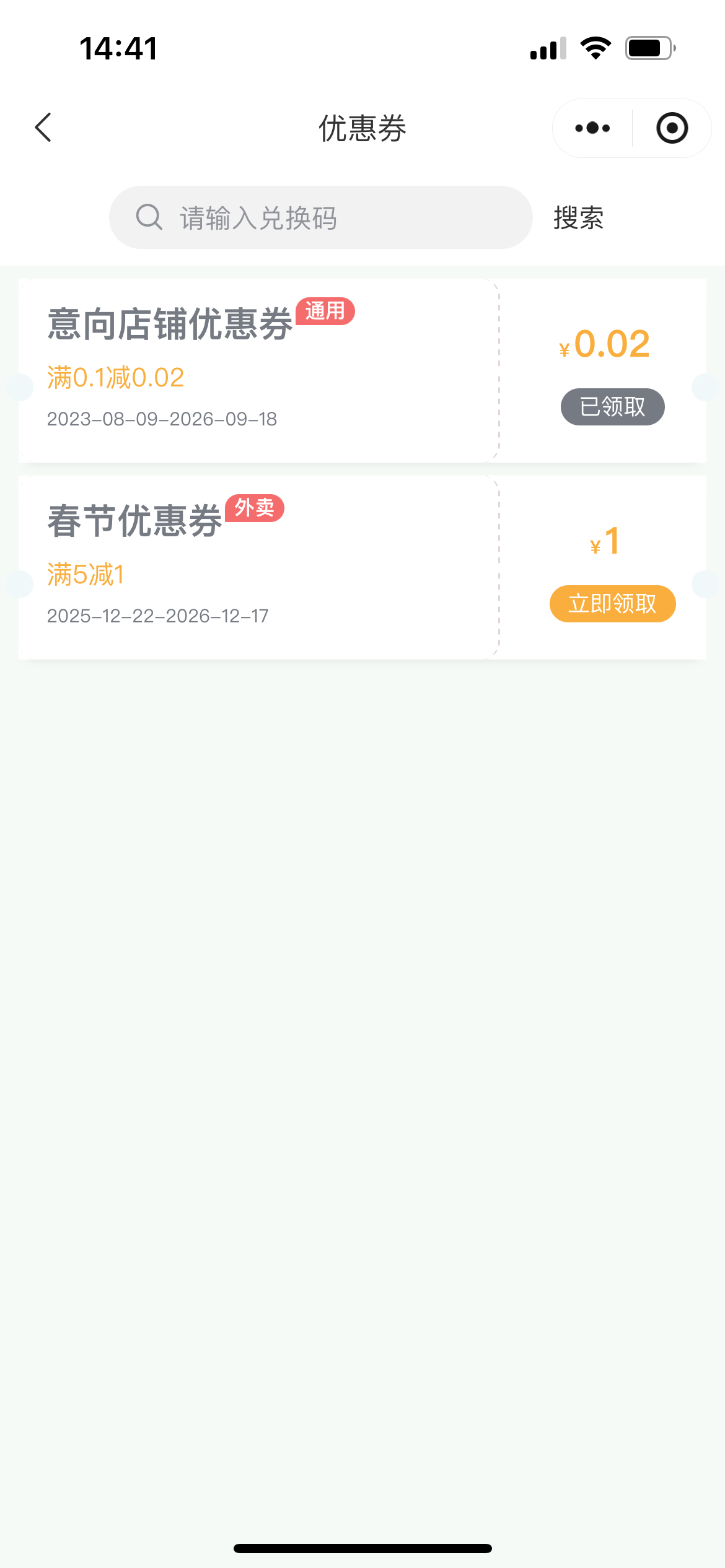Select the 优惠券 page title
Image resolution: width=725 pixels, height=1568 pixels.
362,128
